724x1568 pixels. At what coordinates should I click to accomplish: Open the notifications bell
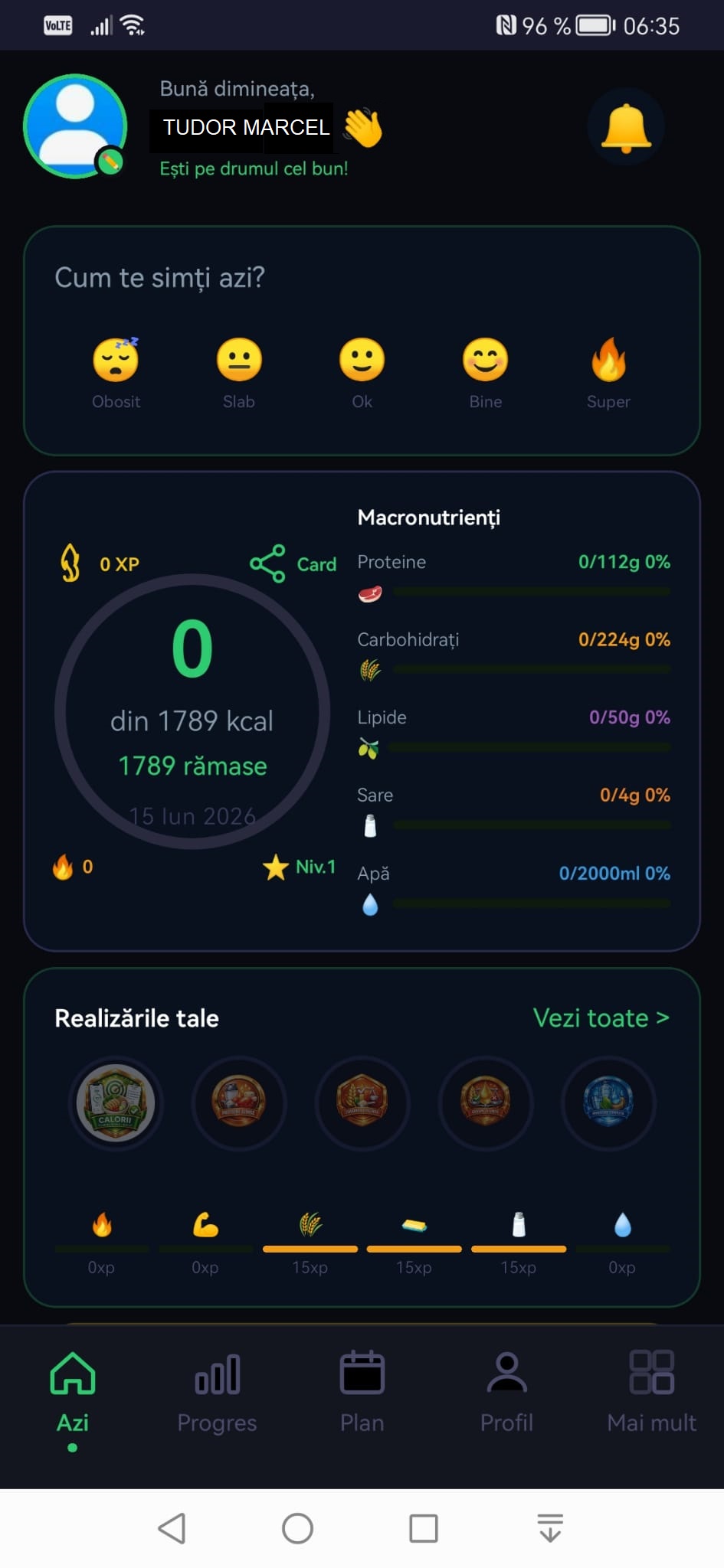point(626,127)
